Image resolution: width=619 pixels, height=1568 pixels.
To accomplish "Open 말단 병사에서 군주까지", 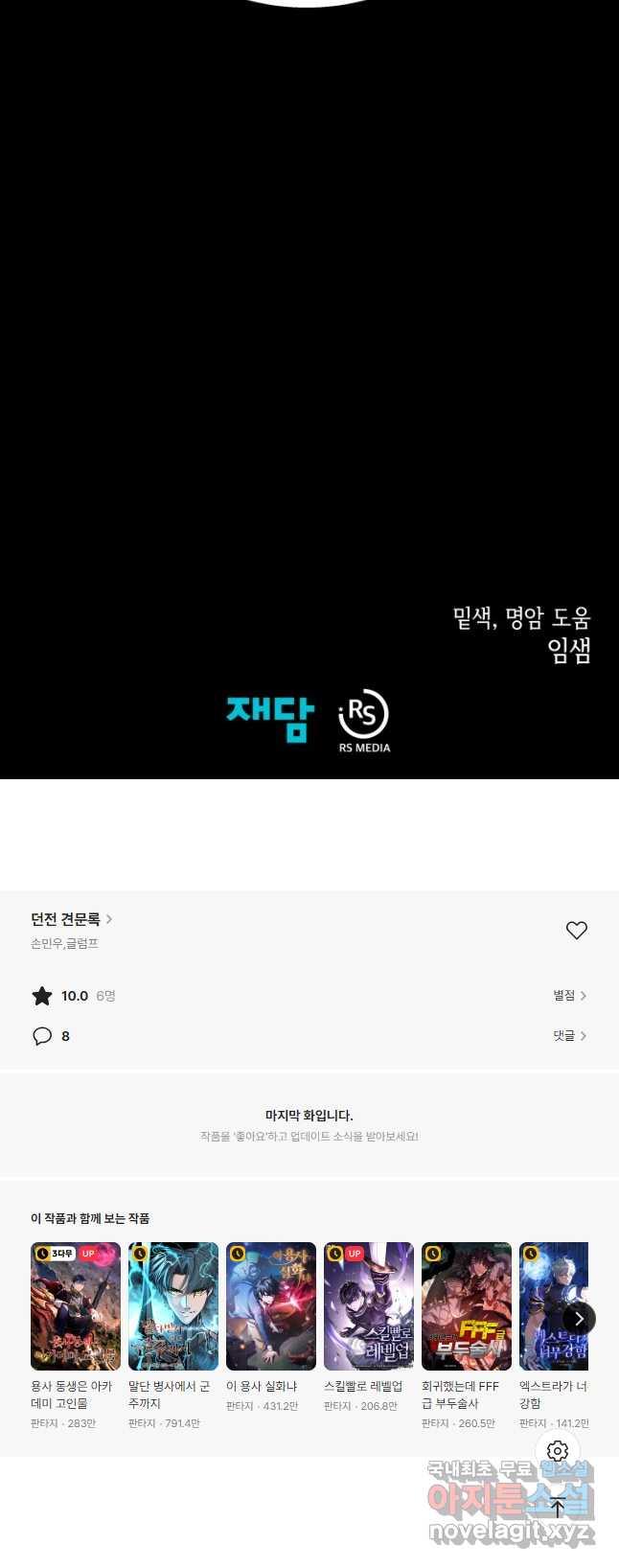I will tap(173, 1306).
